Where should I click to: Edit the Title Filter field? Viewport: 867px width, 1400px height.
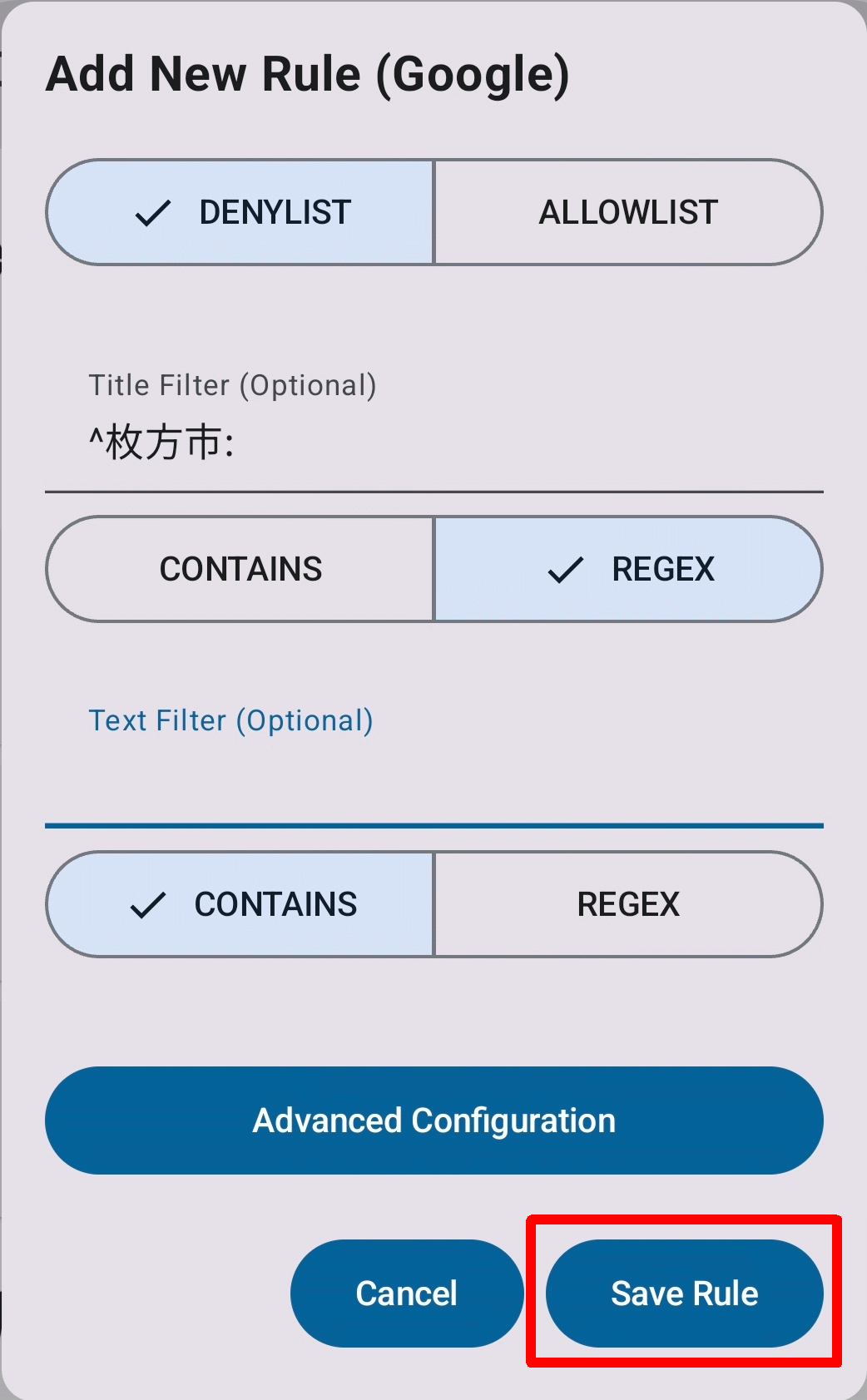point(433,443)
